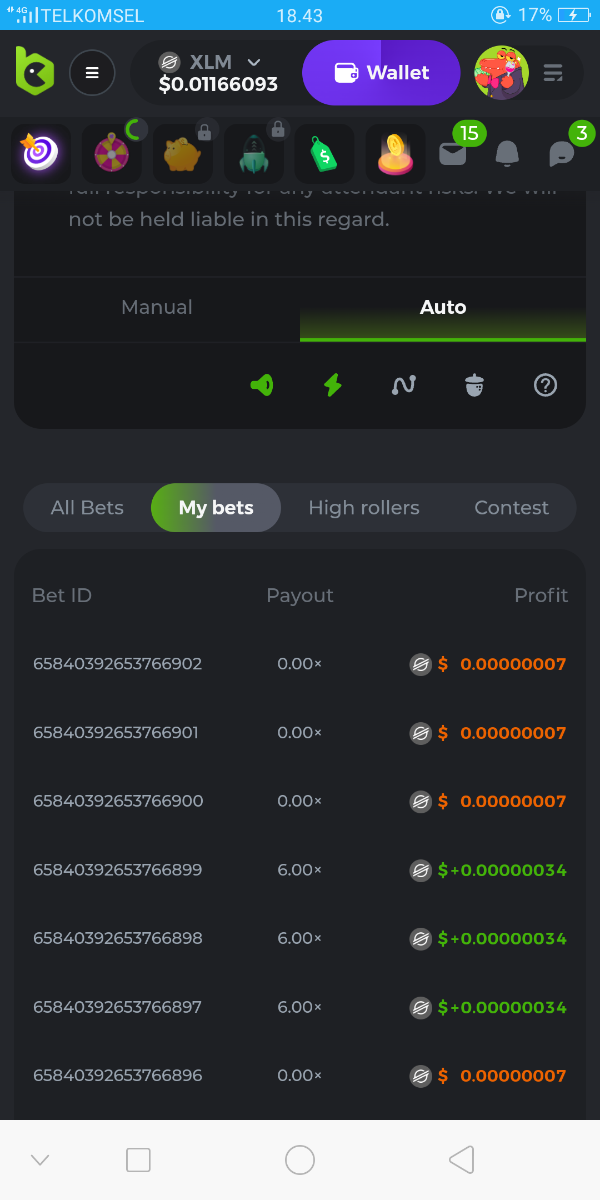Open the profile avatar
Viewport: 600px width, 1200px height.
point(501,72)
